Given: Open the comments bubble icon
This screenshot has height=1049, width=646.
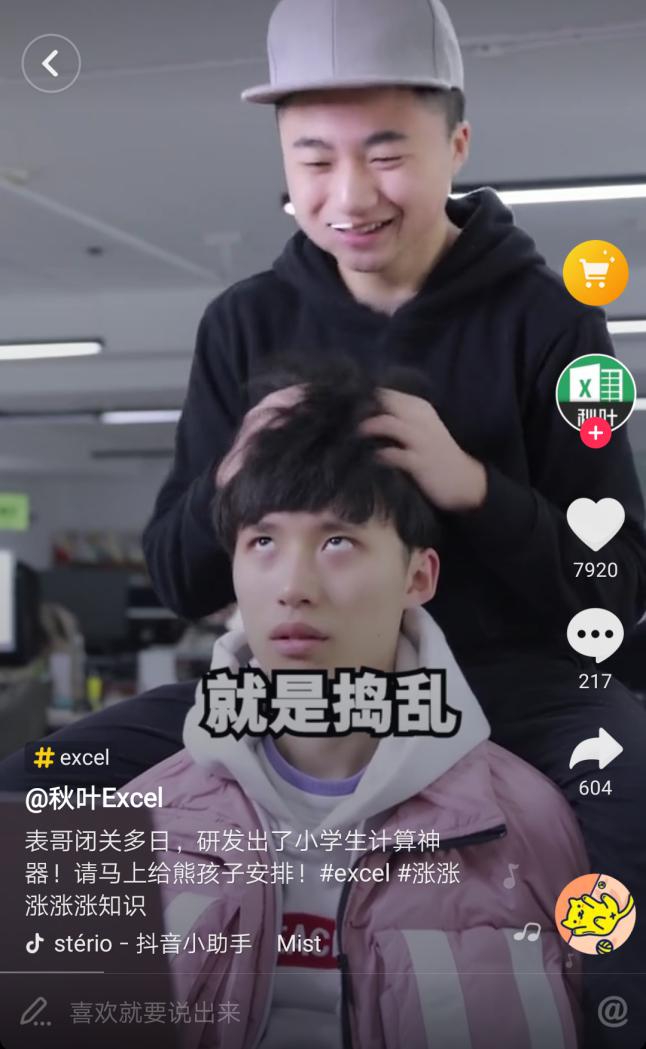Looking at the screenshot, I should 595,636.
